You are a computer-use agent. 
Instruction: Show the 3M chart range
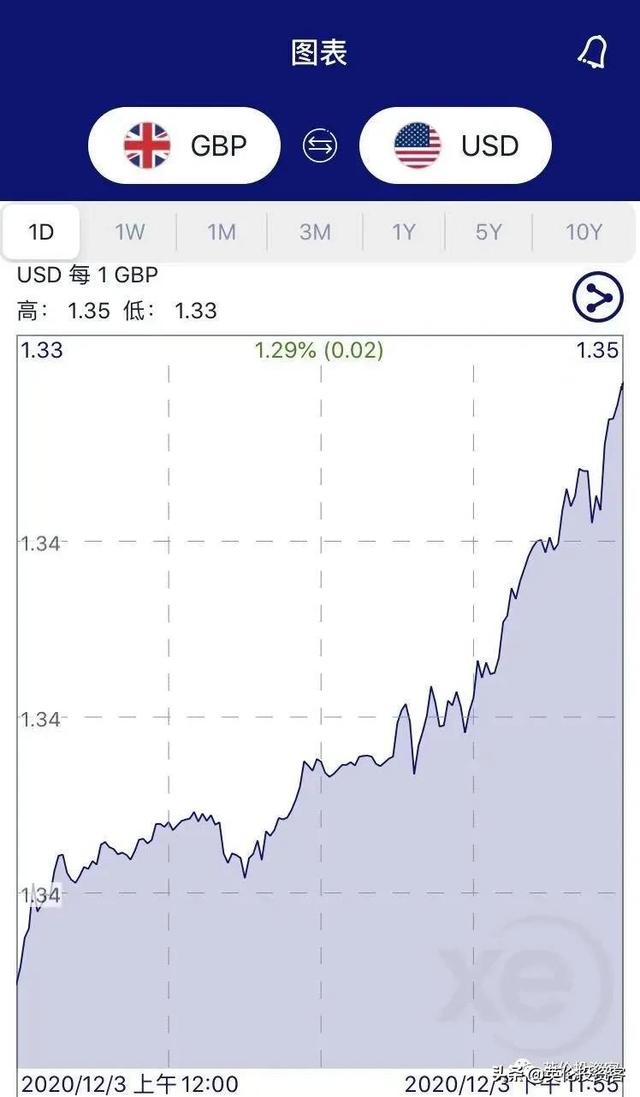pos(314,232)
